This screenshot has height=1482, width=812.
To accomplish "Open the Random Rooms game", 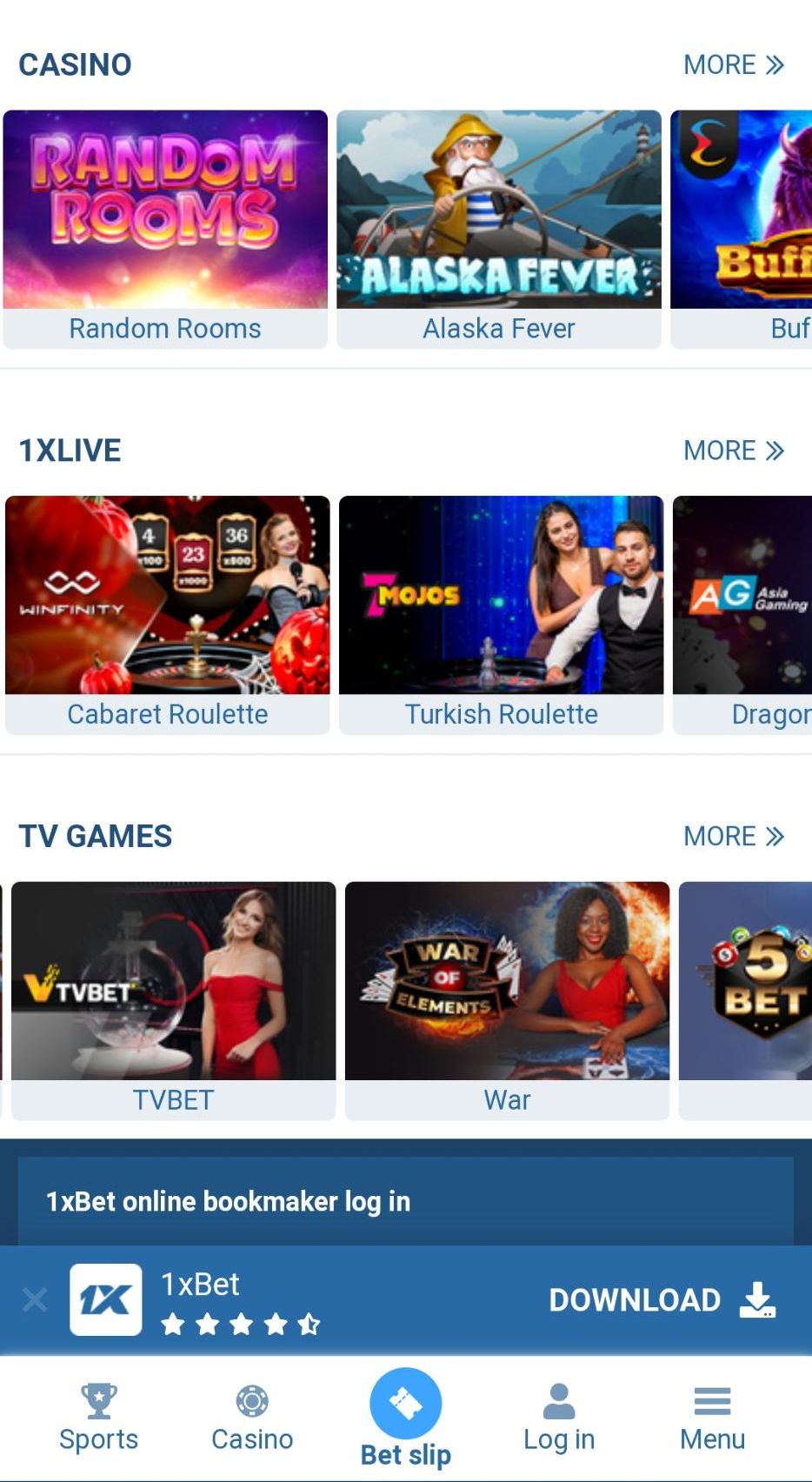I will tap(165, 228).
